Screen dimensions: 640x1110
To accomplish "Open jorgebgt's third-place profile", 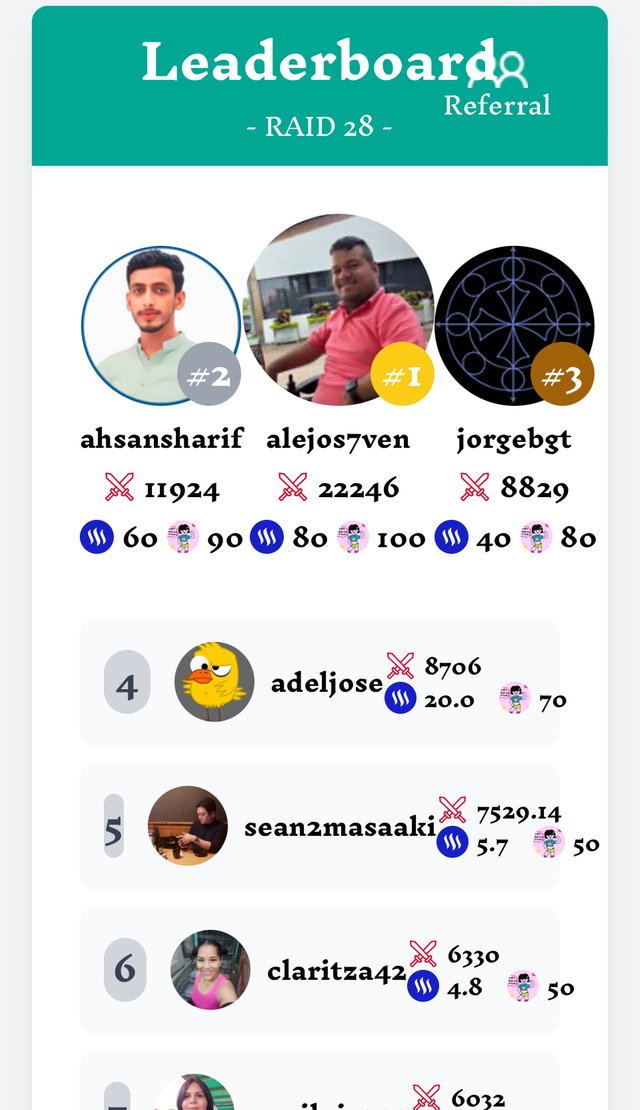I will click(514, 325).
